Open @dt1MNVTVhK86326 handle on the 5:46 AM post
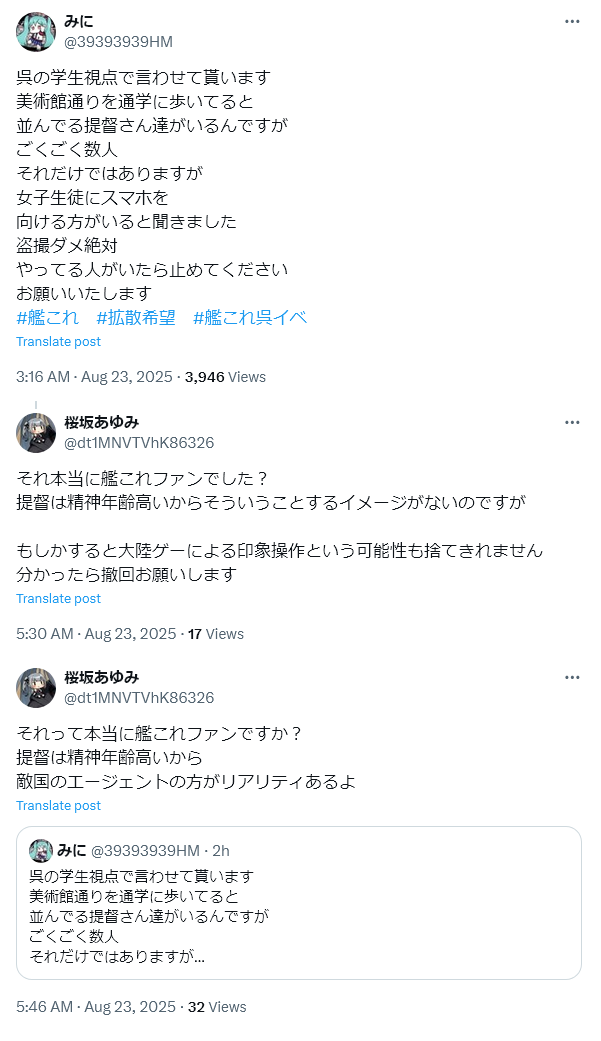The width and height of the screenshot is (601, 1041). coord(139,698)
